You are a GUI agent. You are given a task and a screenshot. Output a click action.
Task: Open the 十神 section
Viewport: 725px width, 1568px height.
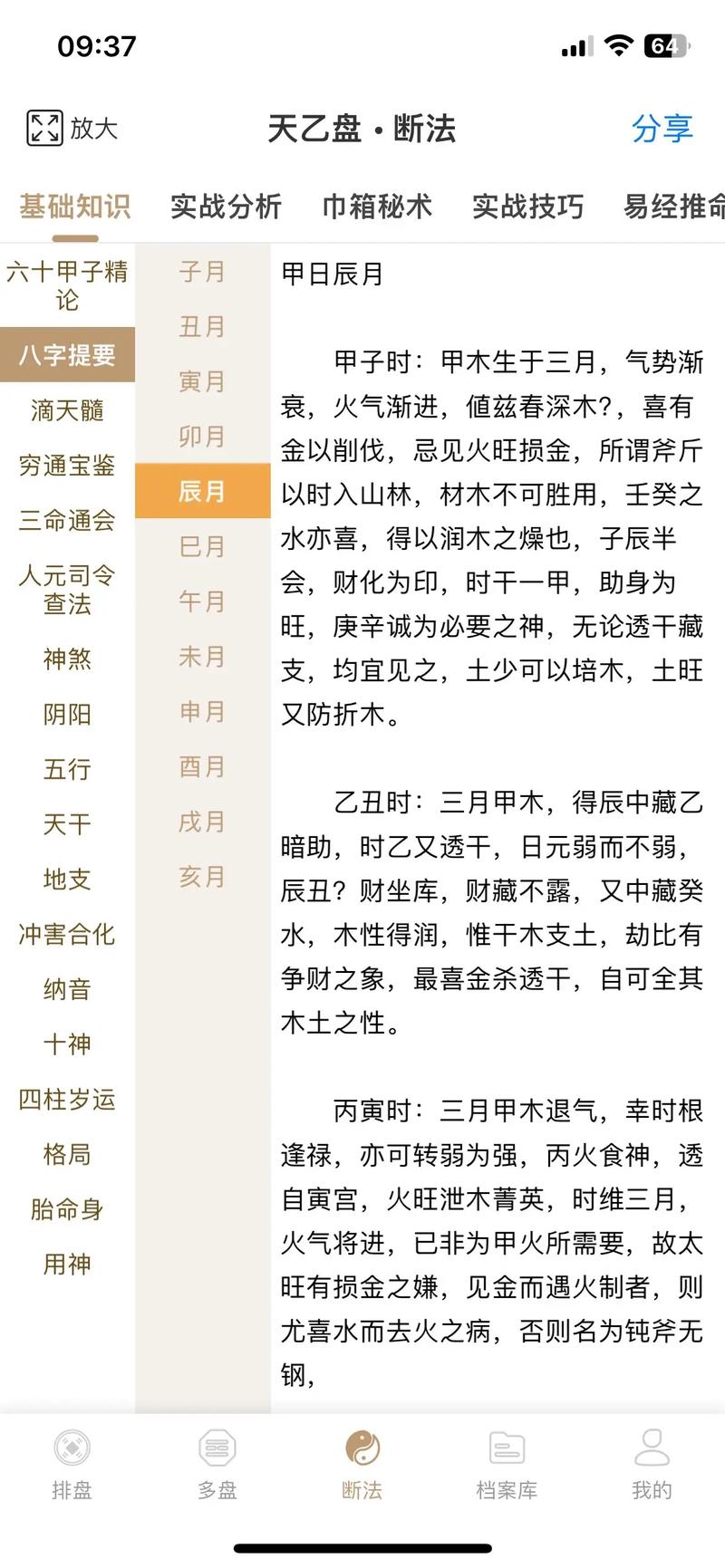tap(67, 1044)
